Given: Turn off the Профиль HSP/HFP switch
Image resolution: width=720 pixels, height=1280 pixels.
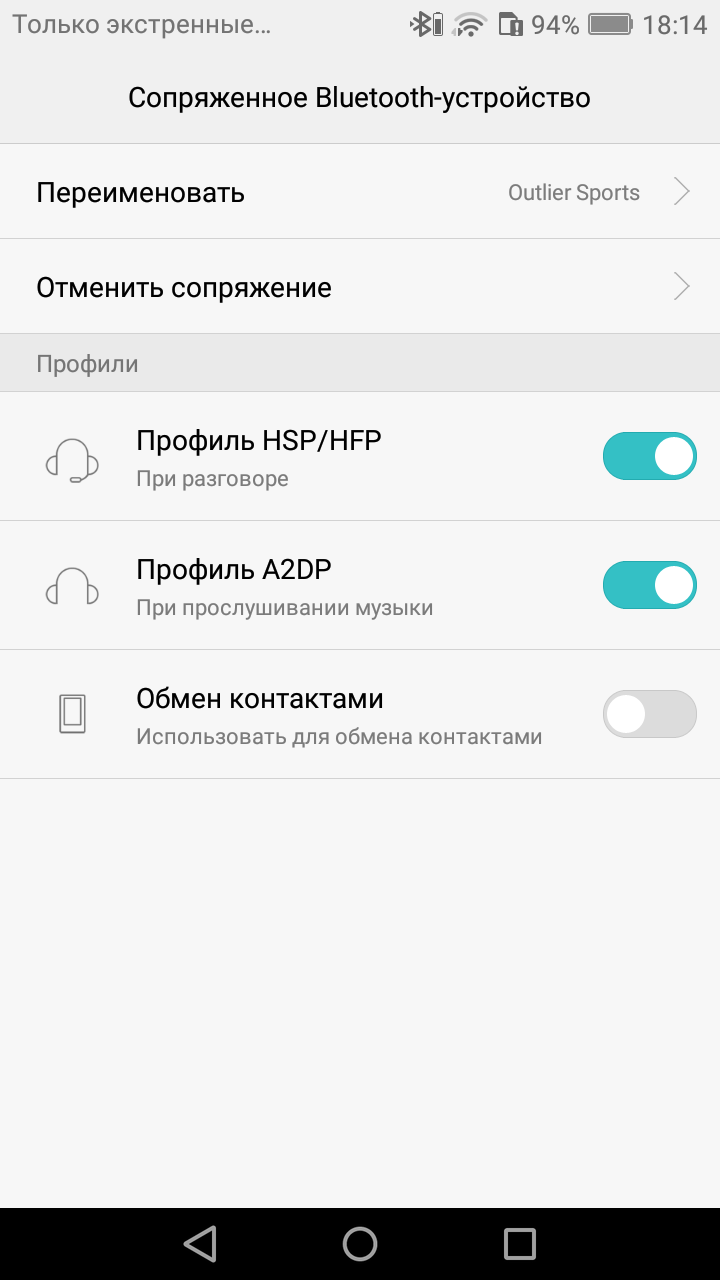Looking at the screenshot, I should click(649, 456).
